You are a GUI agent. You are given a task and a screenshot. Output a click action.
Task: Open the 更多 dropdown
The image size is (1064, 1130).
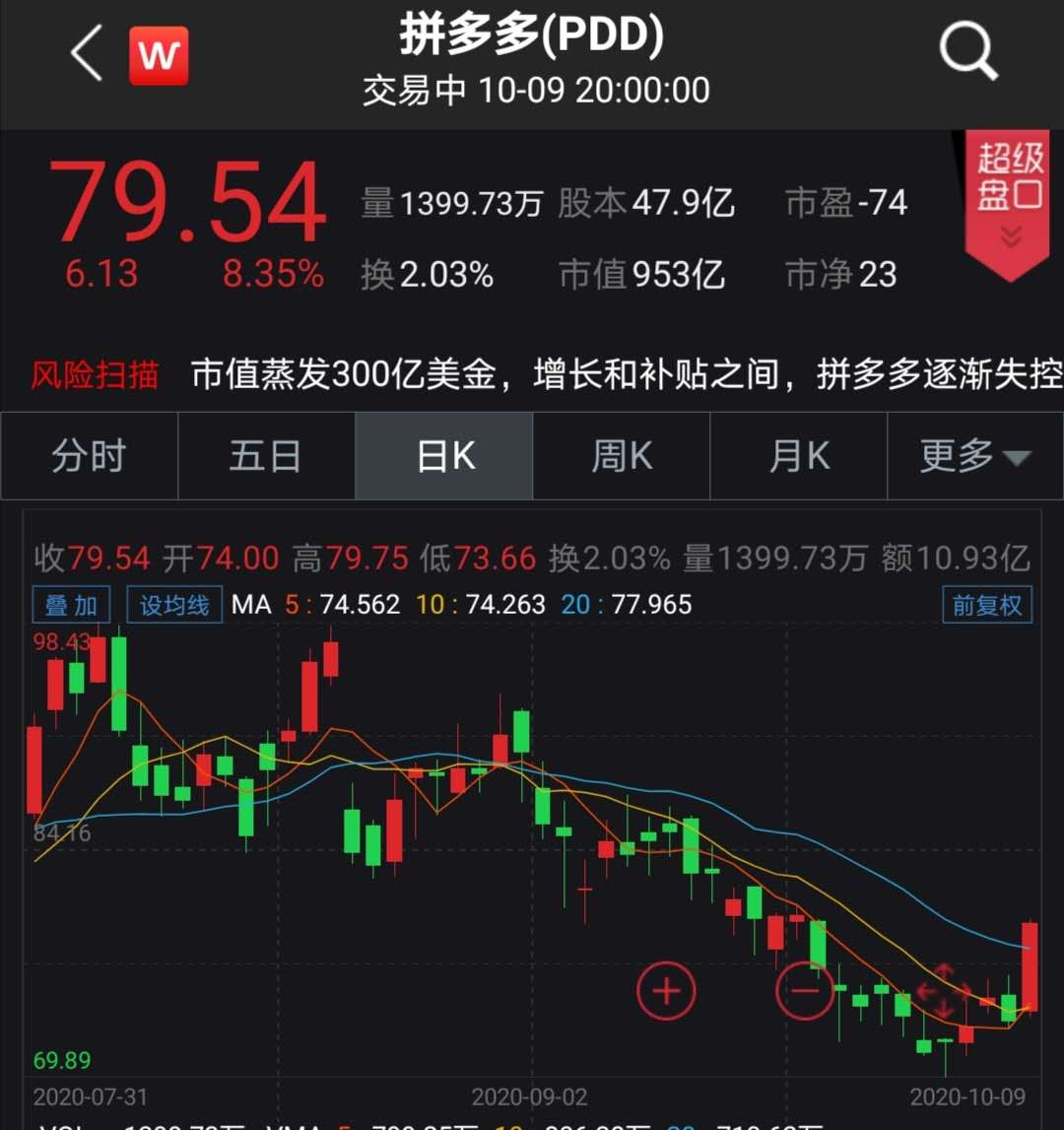click(974, 456)
